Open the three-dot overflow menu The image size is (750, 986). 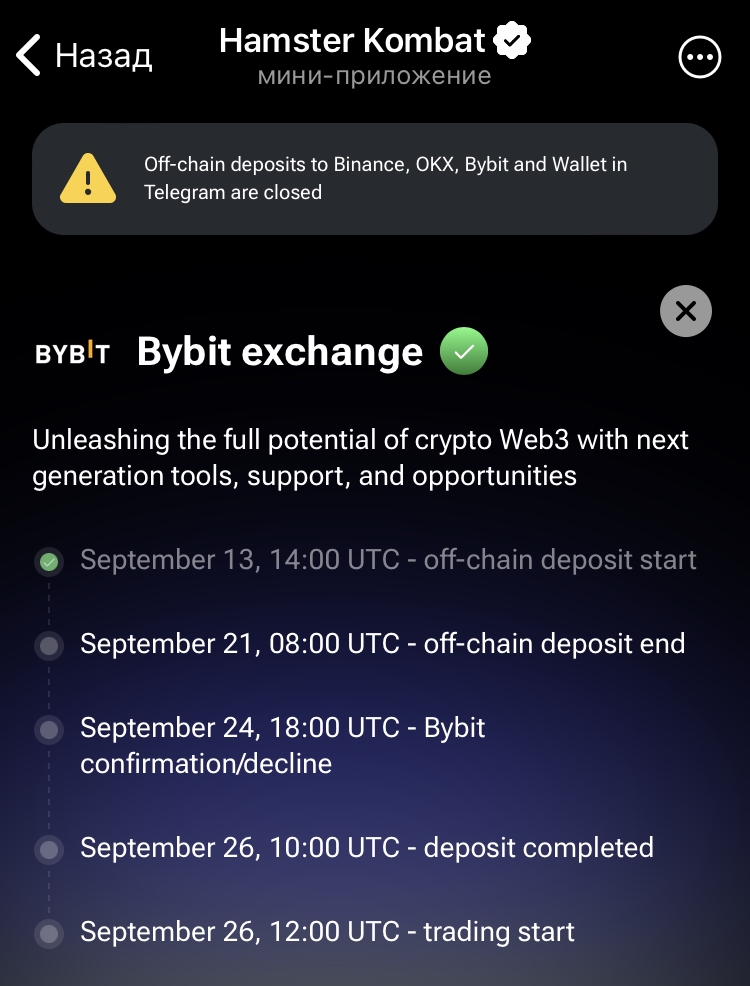(x=699, y=58)
